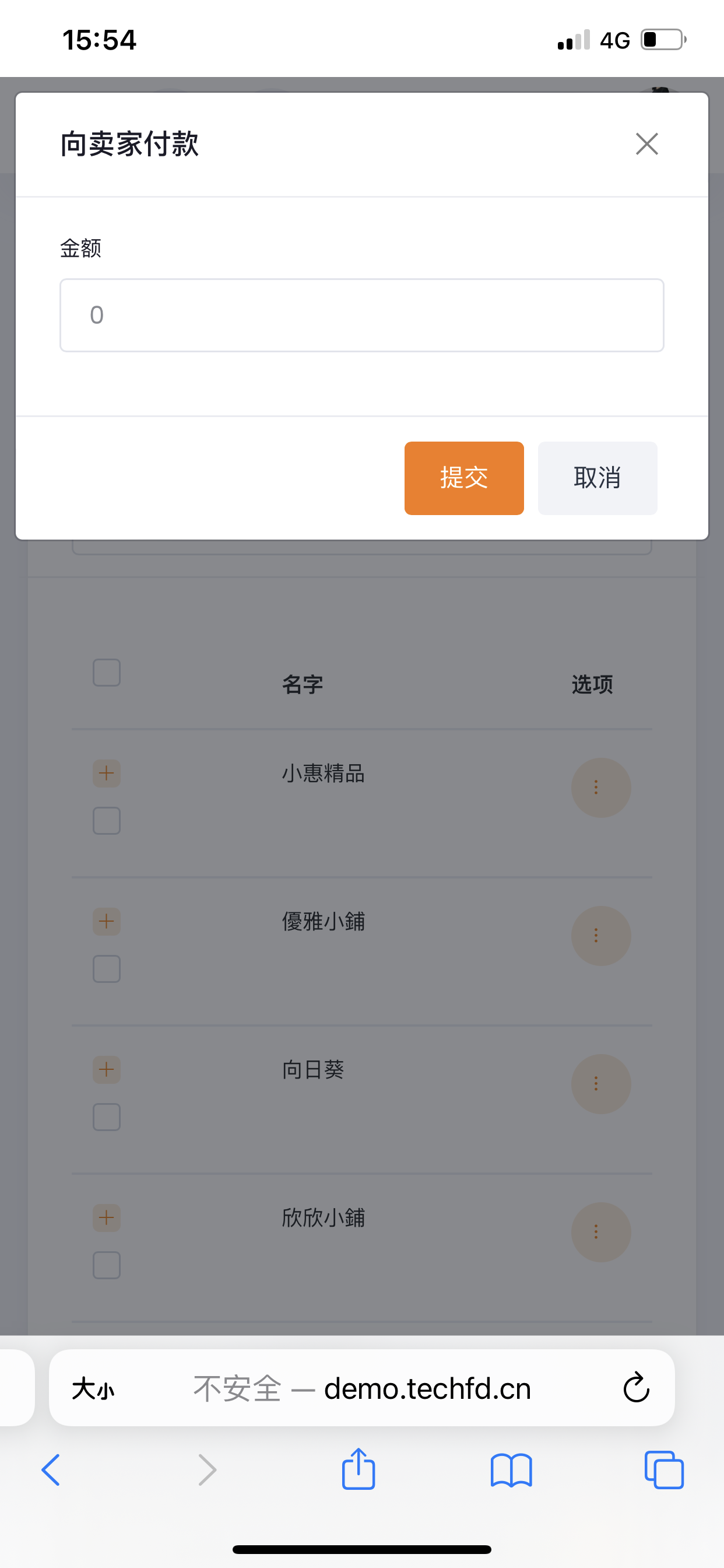The height and width of the screenshot is (1568, 724).
Task: Close the 向卖家付款 dialog with the X
Action: [x=646, y=144]
